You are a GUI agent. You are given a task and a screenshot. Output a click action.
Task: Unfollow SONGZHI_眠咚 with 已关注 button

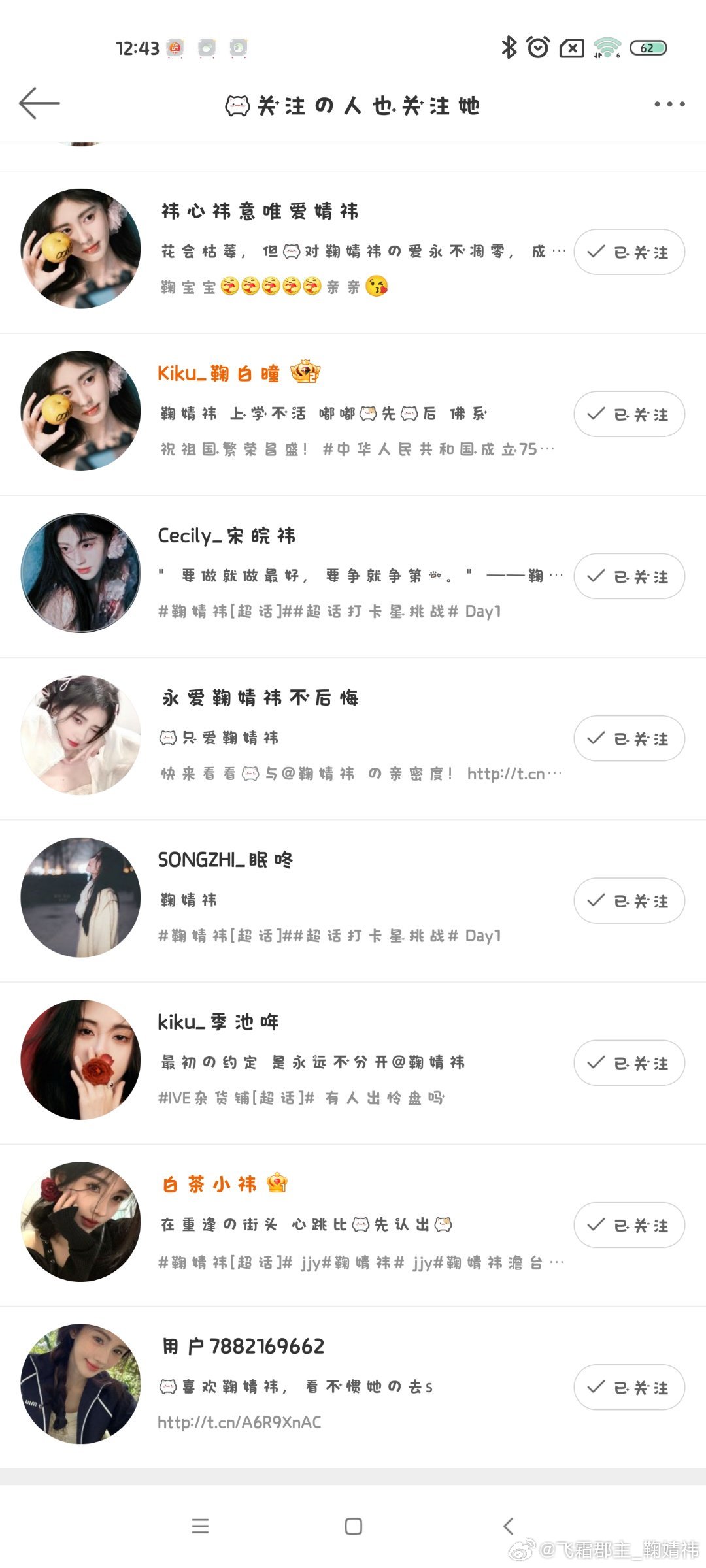click(x=629, y=900)
